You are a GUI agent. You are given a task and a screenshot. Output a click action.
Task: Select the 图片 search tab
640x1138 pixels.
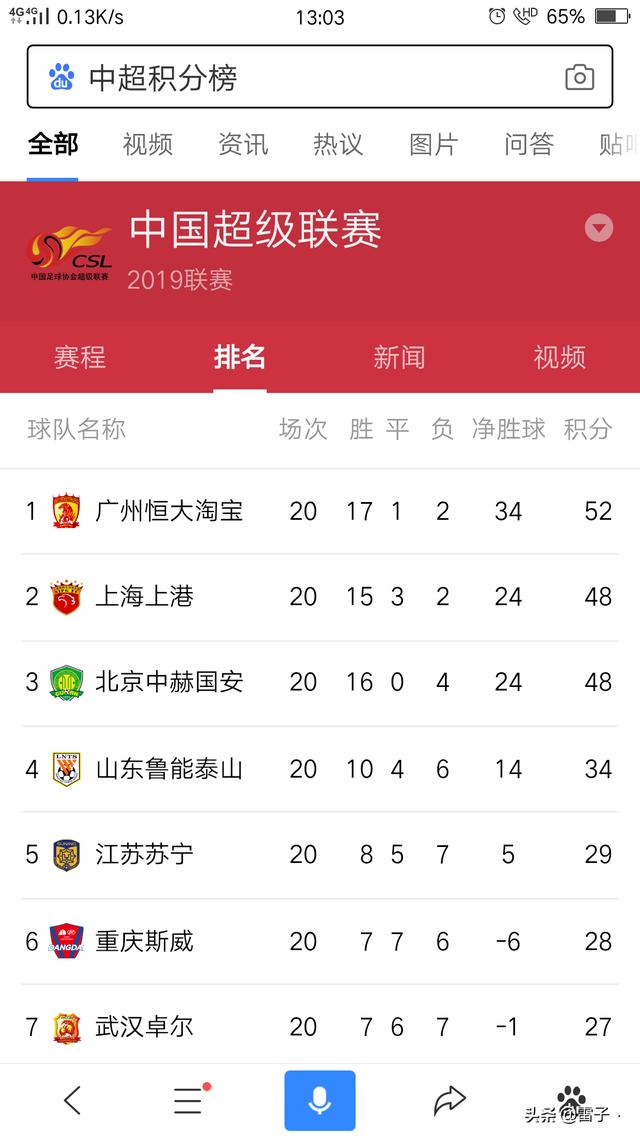tap(433, 144)
